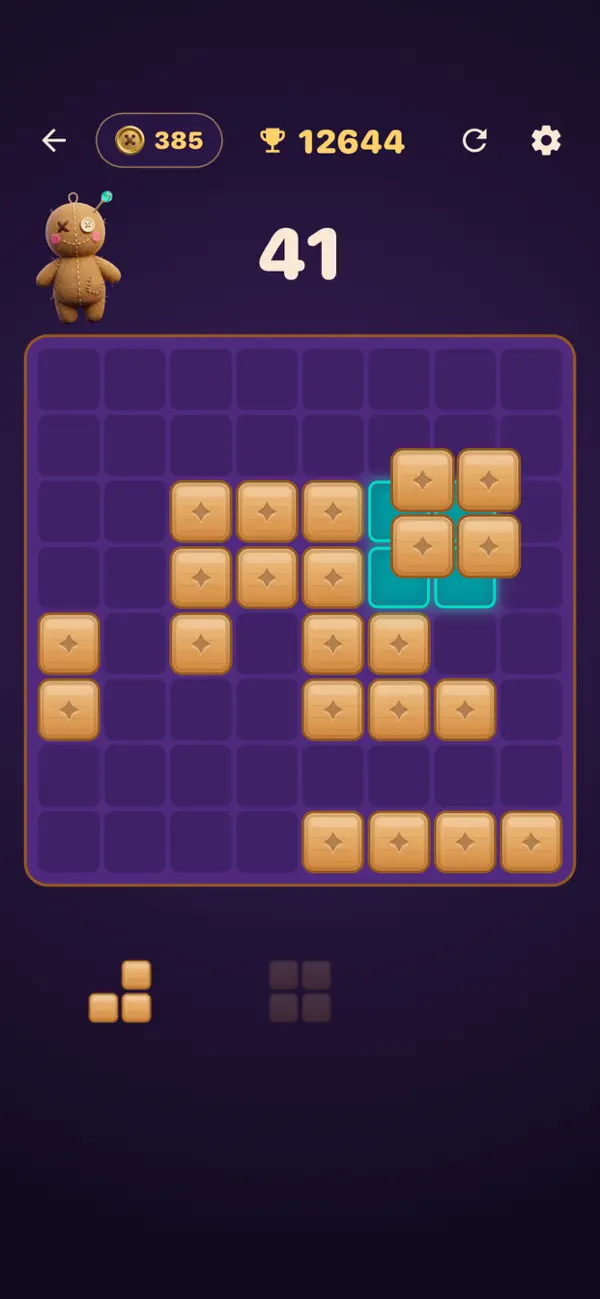The image size is (600, 1299).
Task: Open the 385 coins balance
Action: [159, 140]
